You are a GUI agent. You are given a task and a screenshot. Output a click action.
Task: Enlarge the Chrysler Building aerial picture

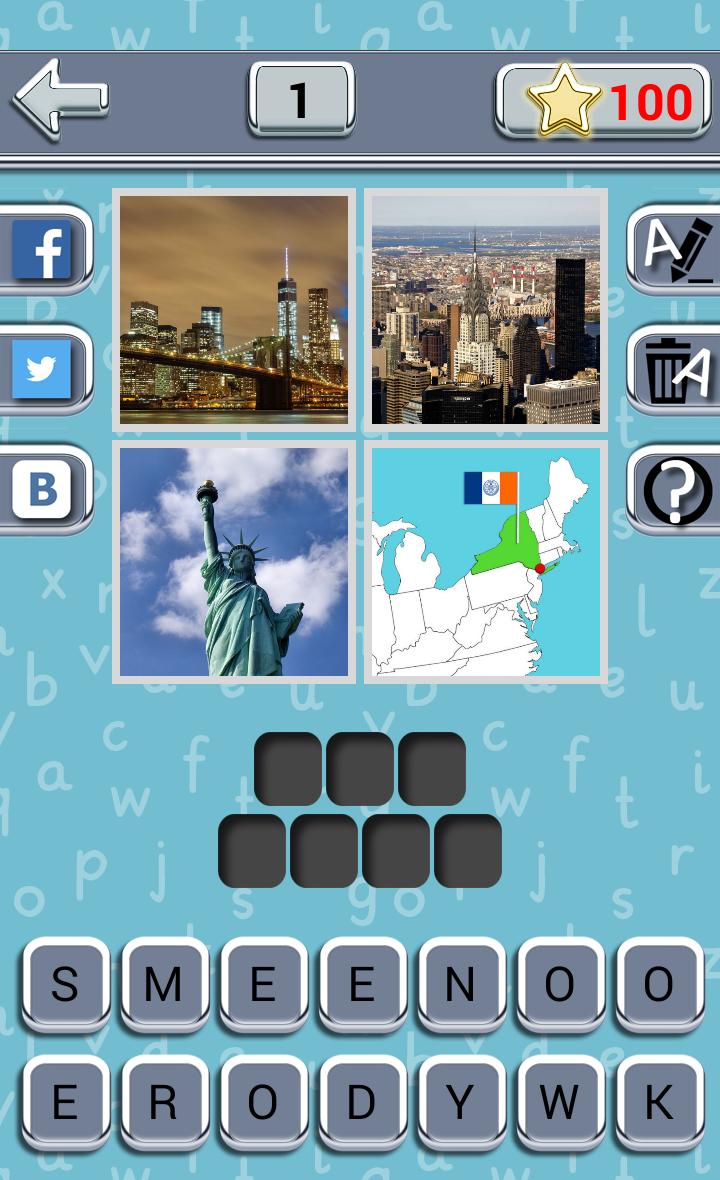point(486,310)
